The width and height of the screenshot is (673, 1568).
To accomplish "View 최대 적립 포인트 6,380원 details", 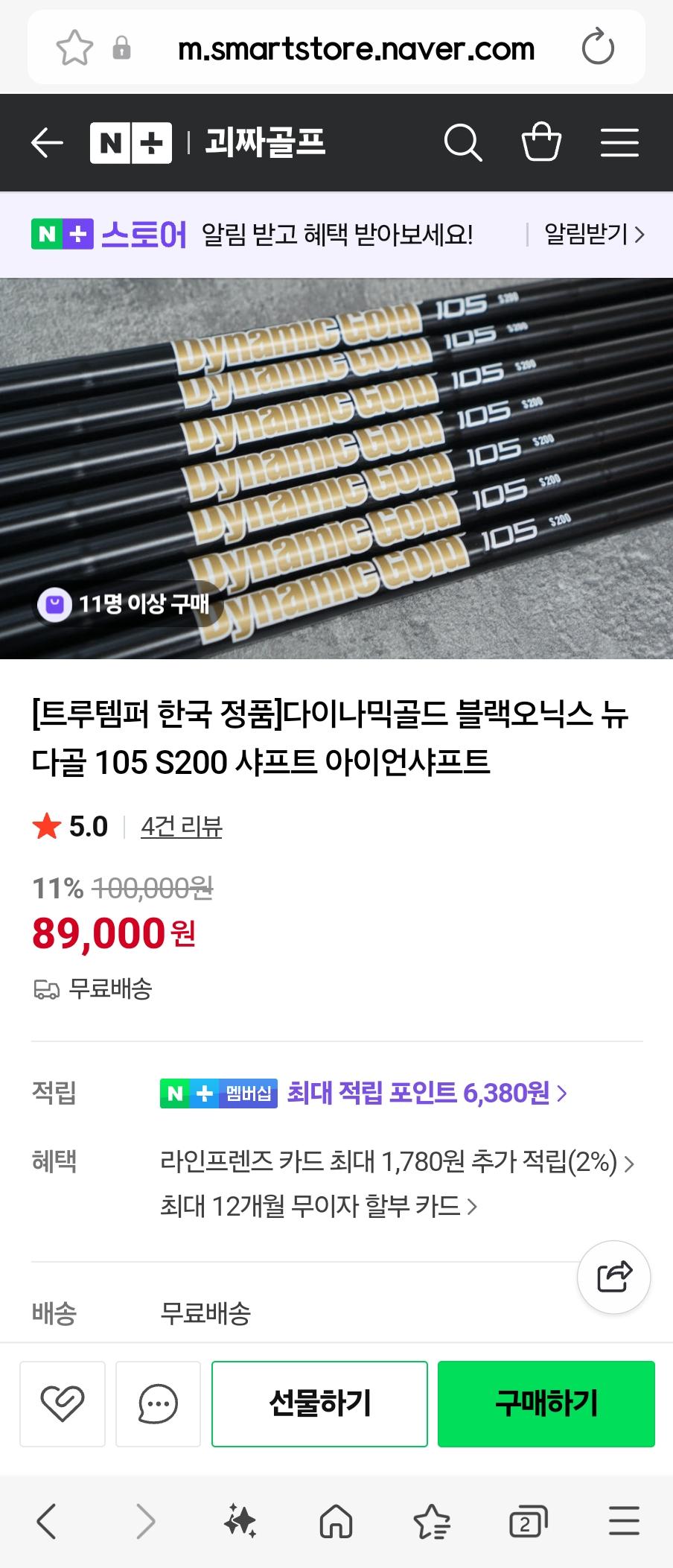I will [427, 1093].
